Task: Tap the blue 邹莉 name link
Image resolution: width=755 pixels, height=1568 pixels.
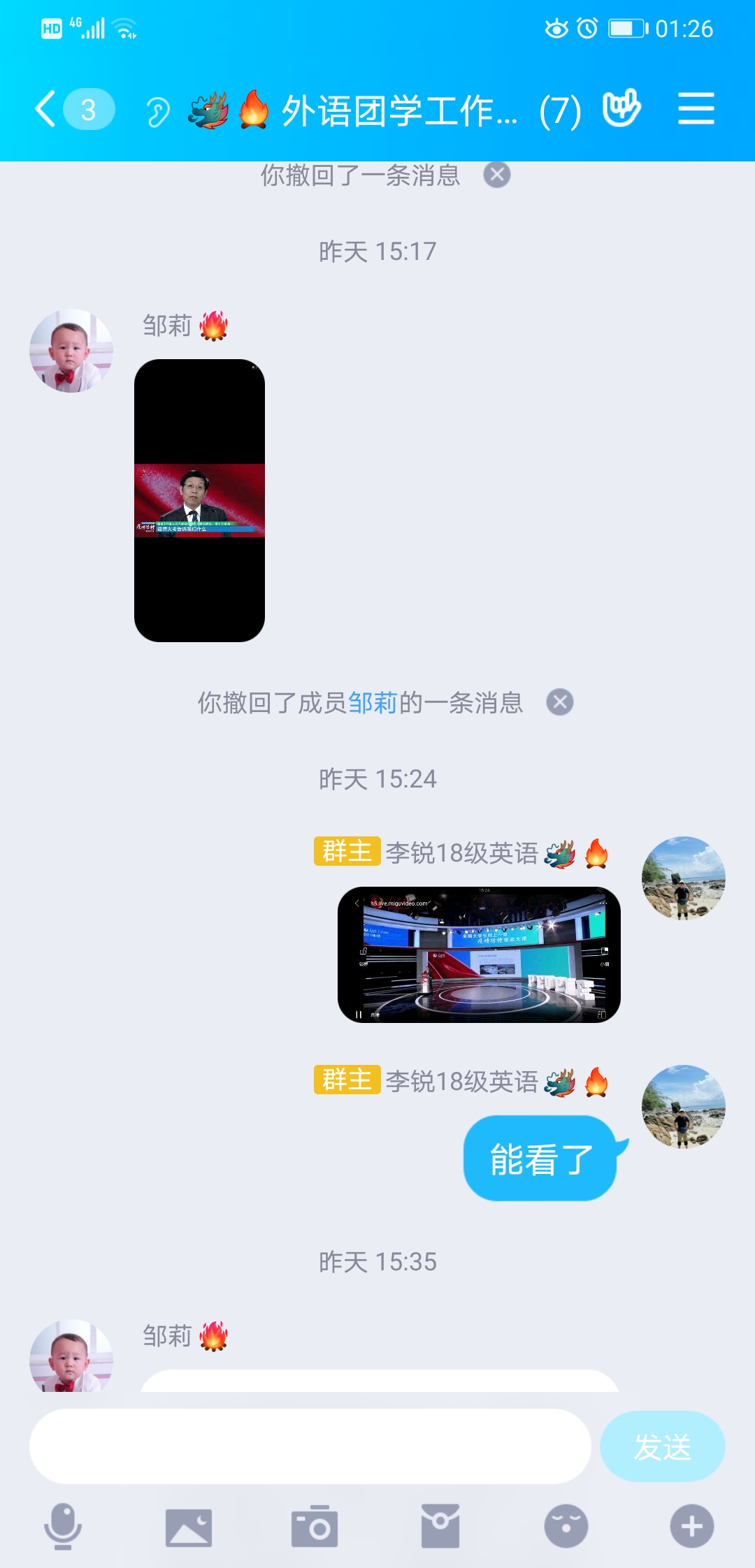Action: coord(373,703)
